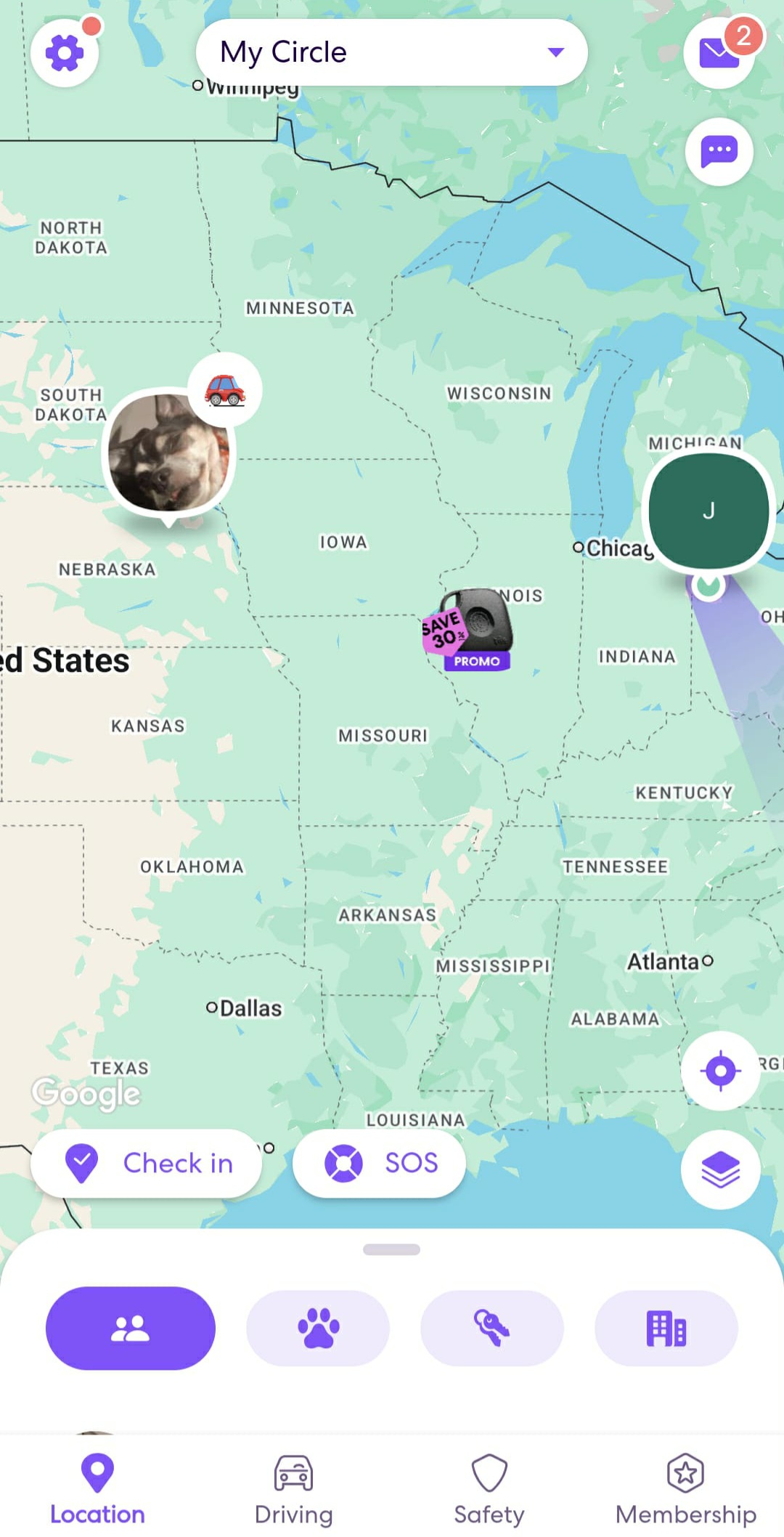Open the map layers options
Screen dimensions: 784x1537
click(x=720, y=1169)
